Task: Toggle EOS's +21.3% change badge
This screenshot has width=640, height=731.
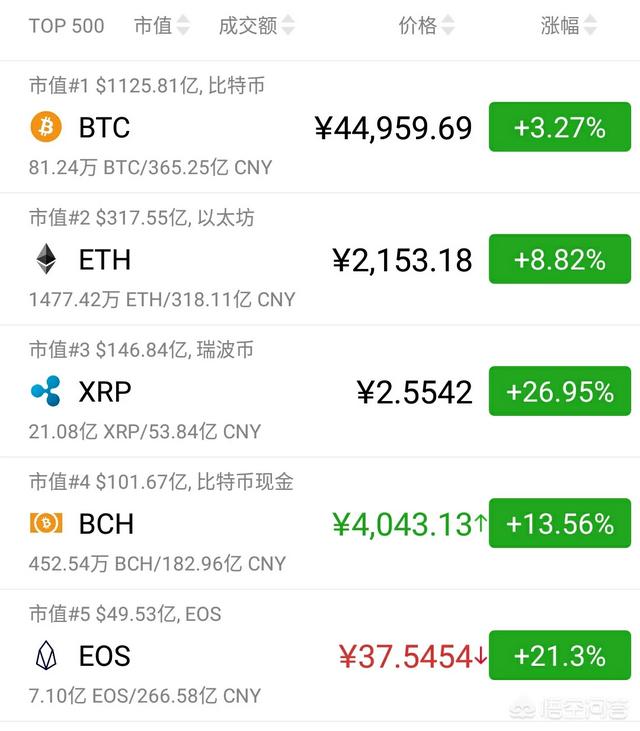Action: click(x=560, y=656)
